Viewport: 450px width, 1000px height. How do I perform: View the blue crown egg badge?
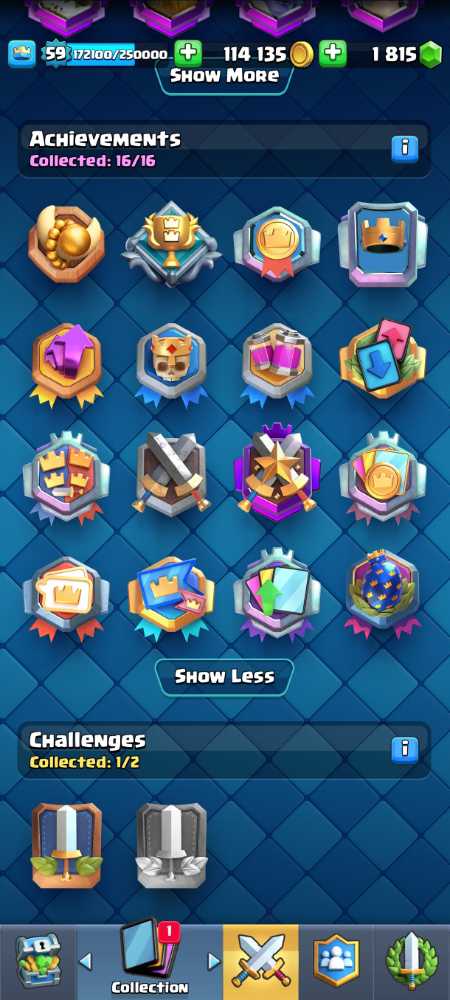(382, 591)
